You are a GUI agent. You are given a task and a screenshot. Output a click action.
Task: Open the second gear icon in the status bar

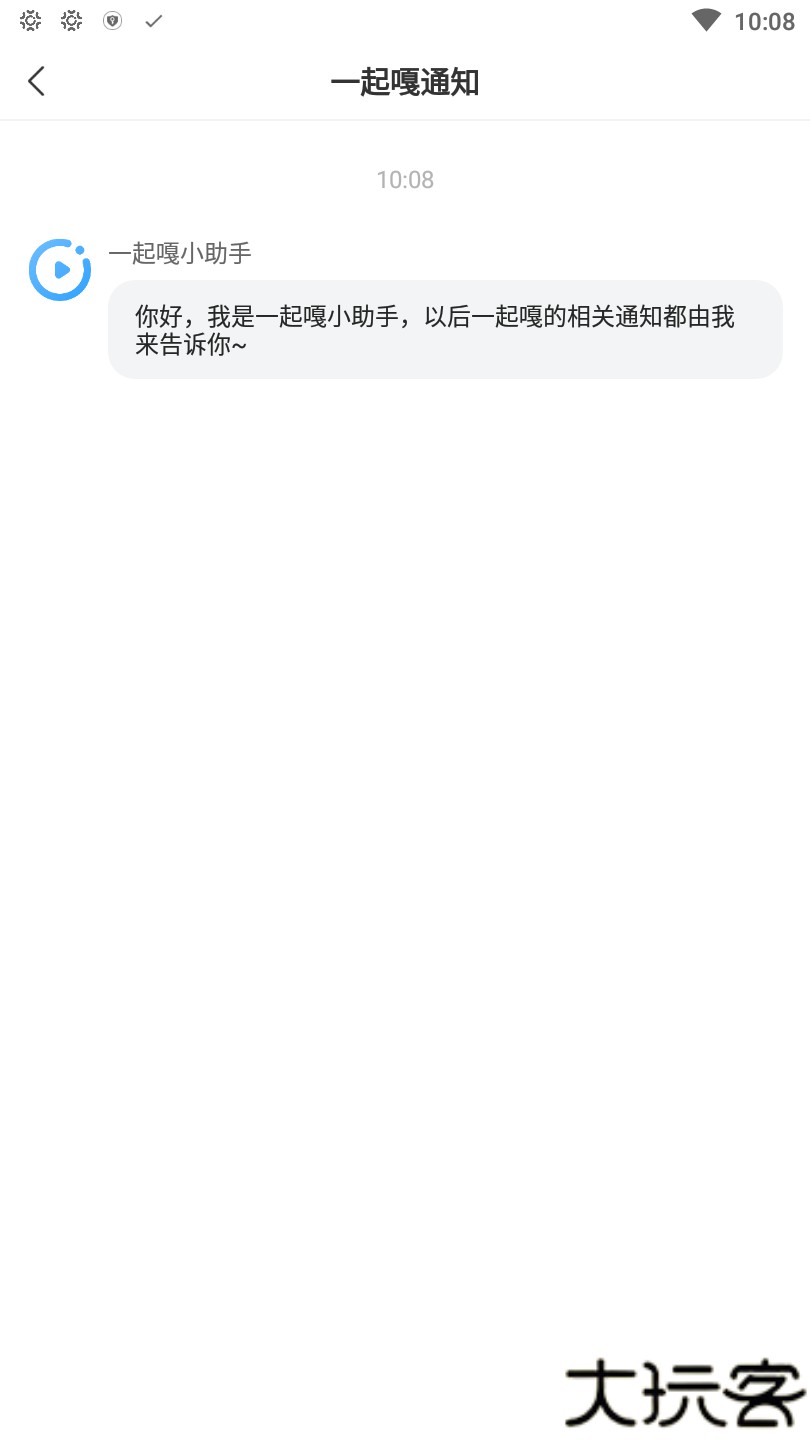click(x=70, y=20)
